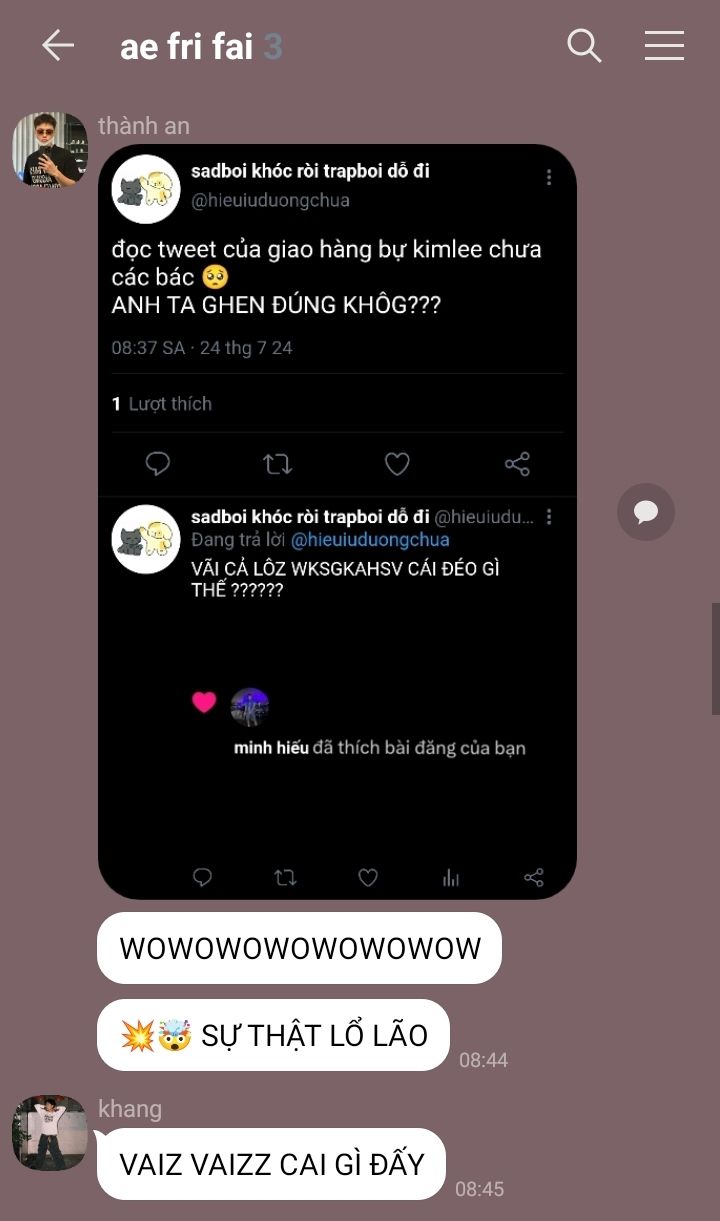Open thành an's profile picture
The height and width of the screenshot is (1221, 720).
(x=50, y=150)
